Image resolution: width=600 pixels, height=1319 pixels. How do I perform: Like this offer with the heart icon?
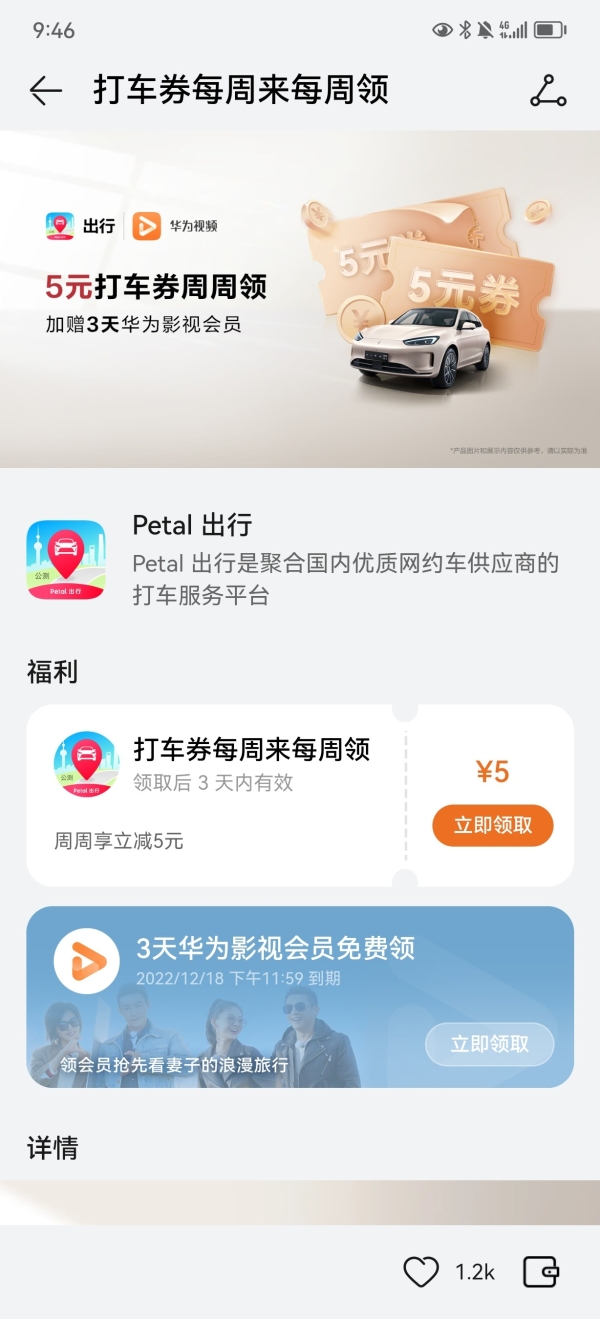click(421, 1272)
